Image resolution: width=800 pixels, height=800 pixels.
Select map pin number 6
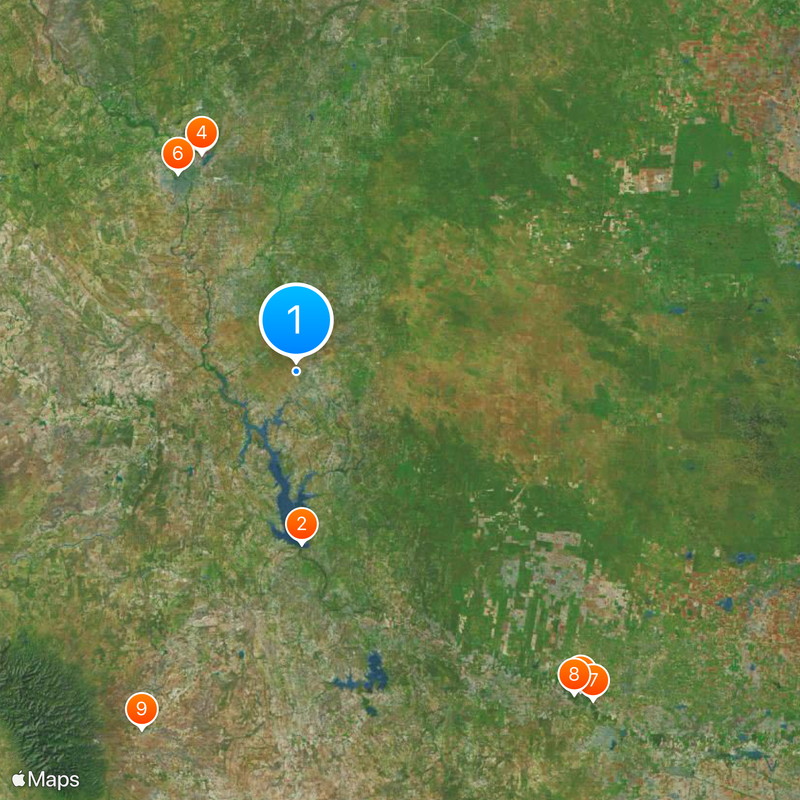[x=177, y=154]
